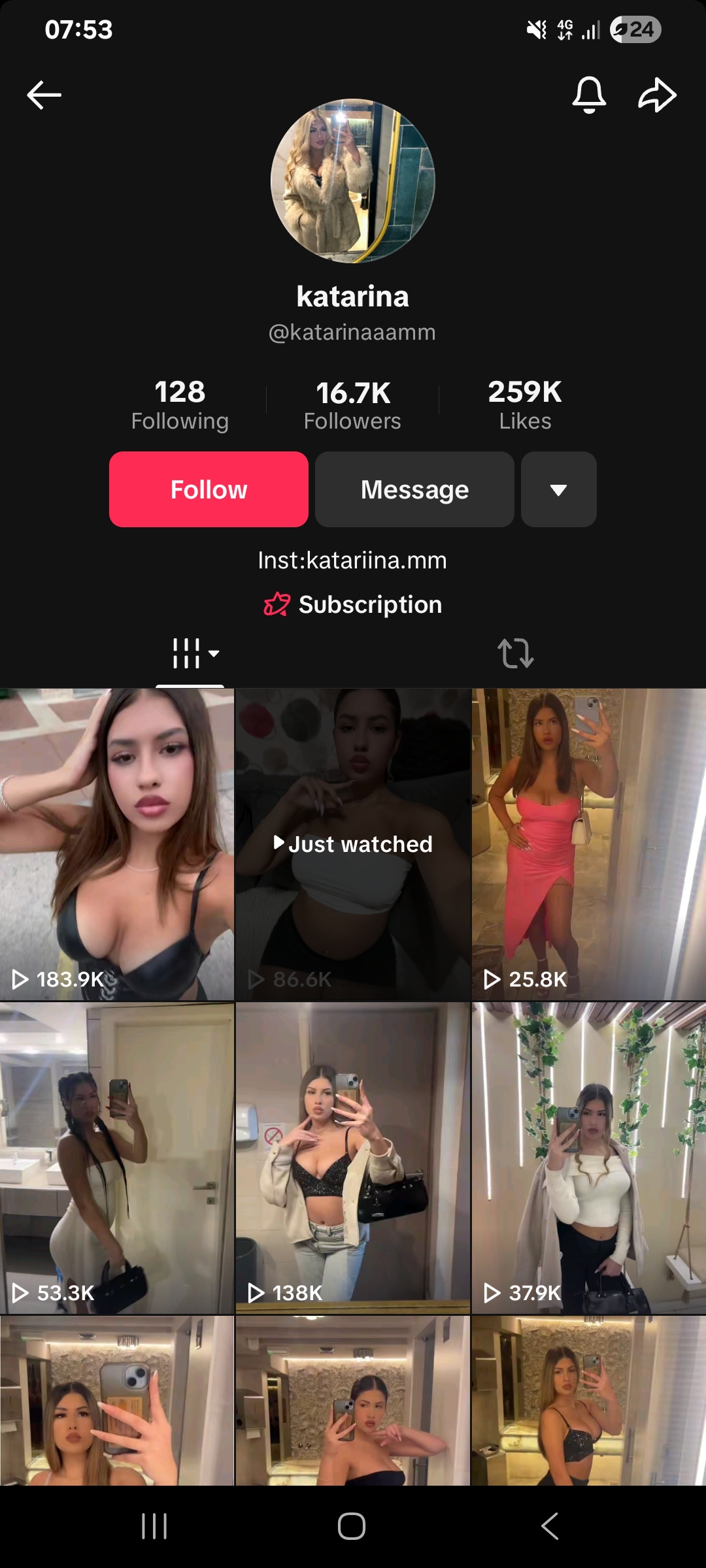
Task: Open the recent apps overview
Action: pyautogui.click(x=154, y=1527)
